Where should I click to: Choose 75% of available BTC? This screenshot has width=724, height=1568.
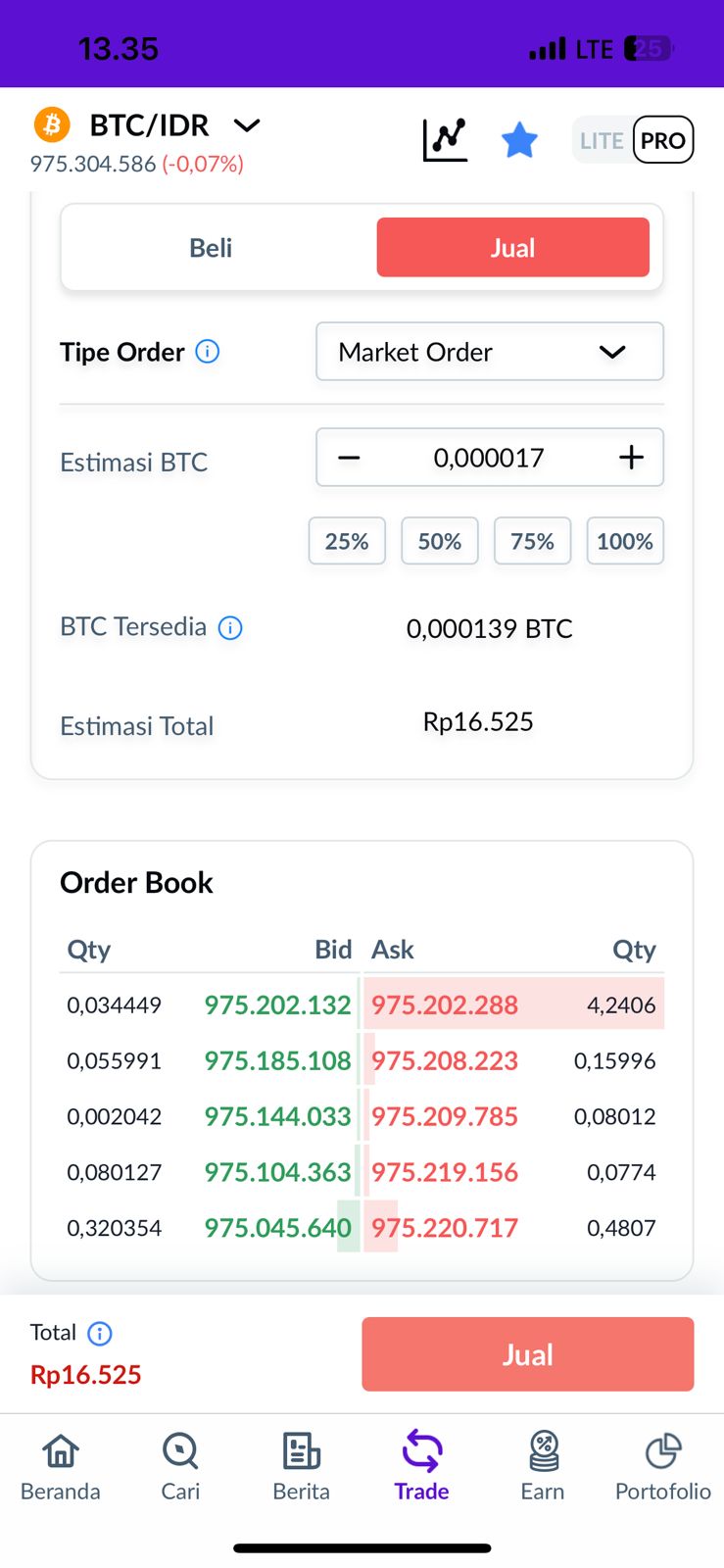coord(532,541)
